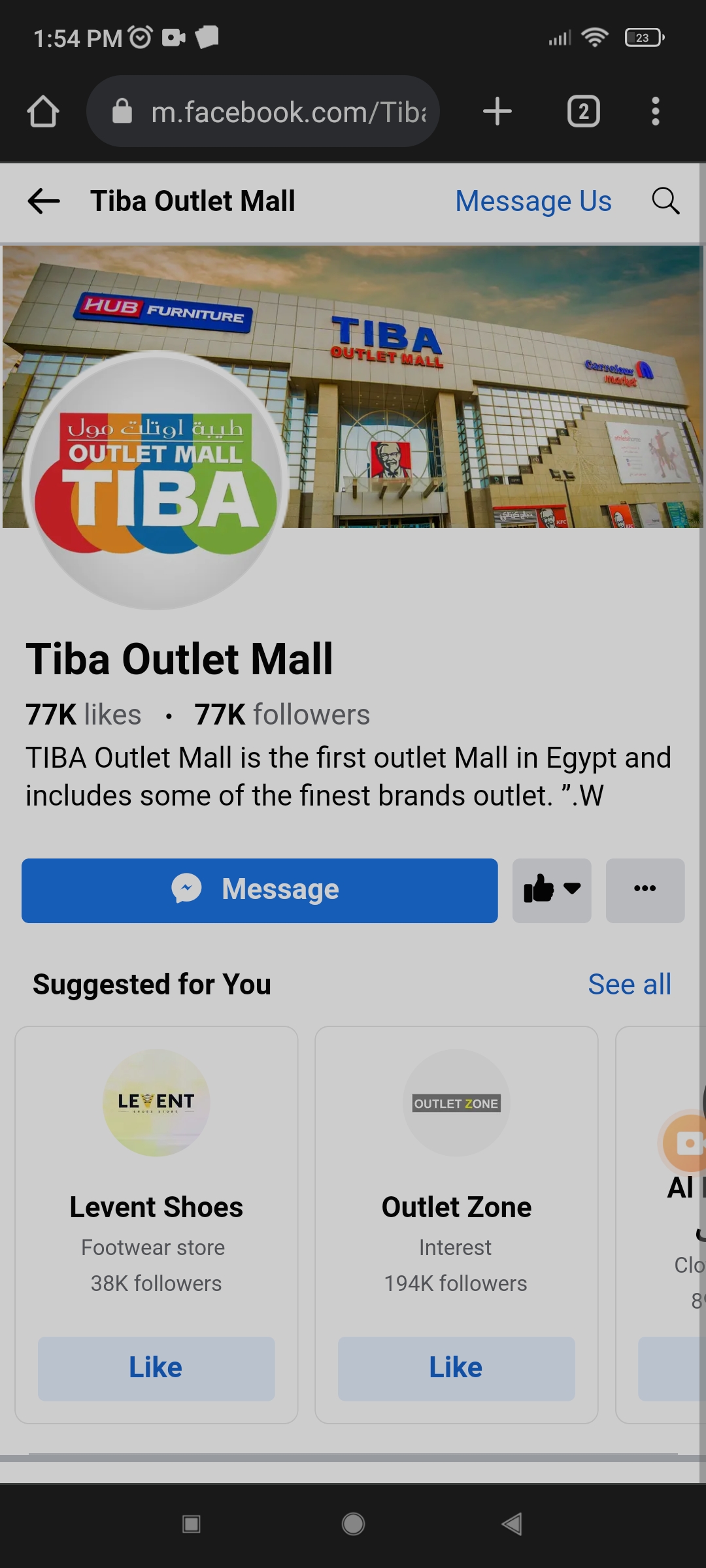Open the Levent Shoes suggestion card

tap(156, 1207)
